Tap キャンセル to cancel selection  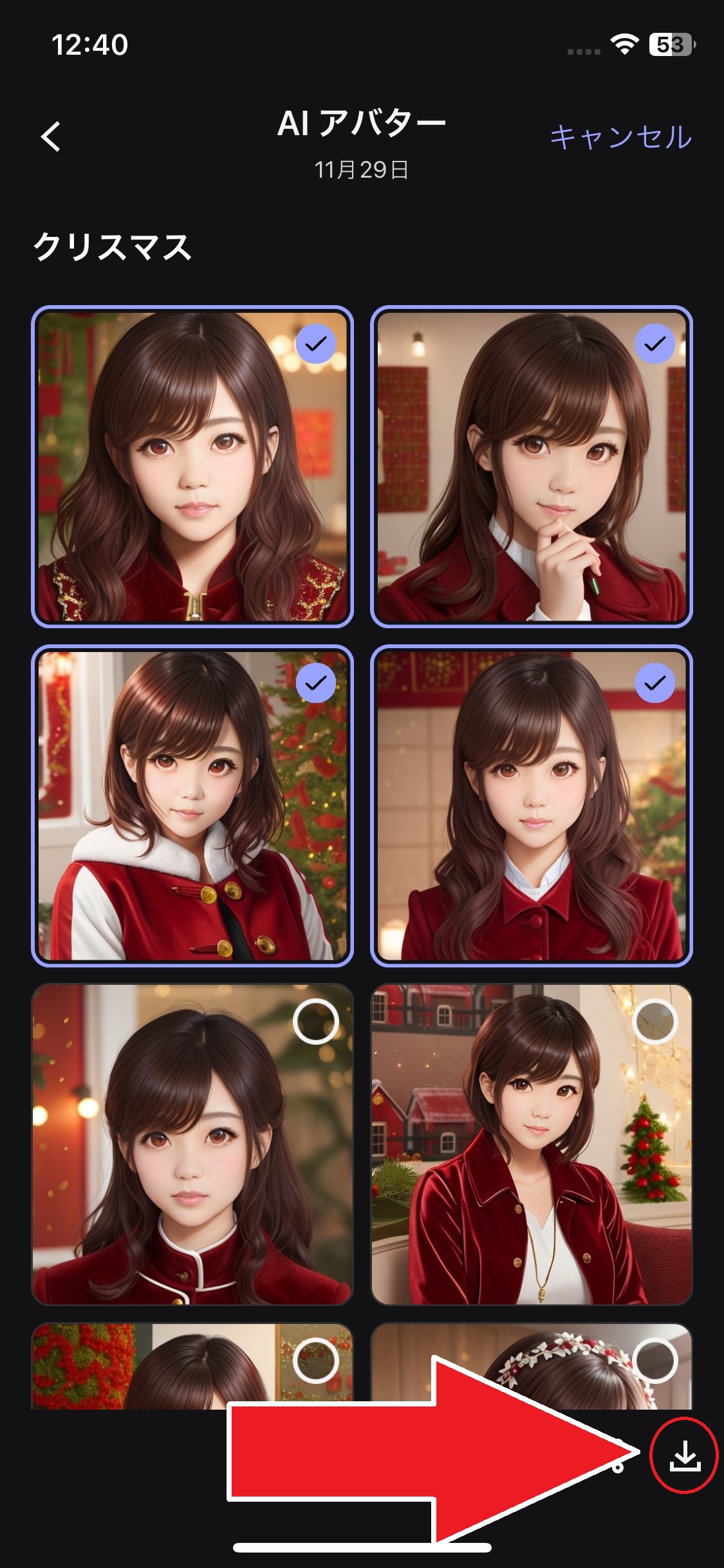point(620,137)
